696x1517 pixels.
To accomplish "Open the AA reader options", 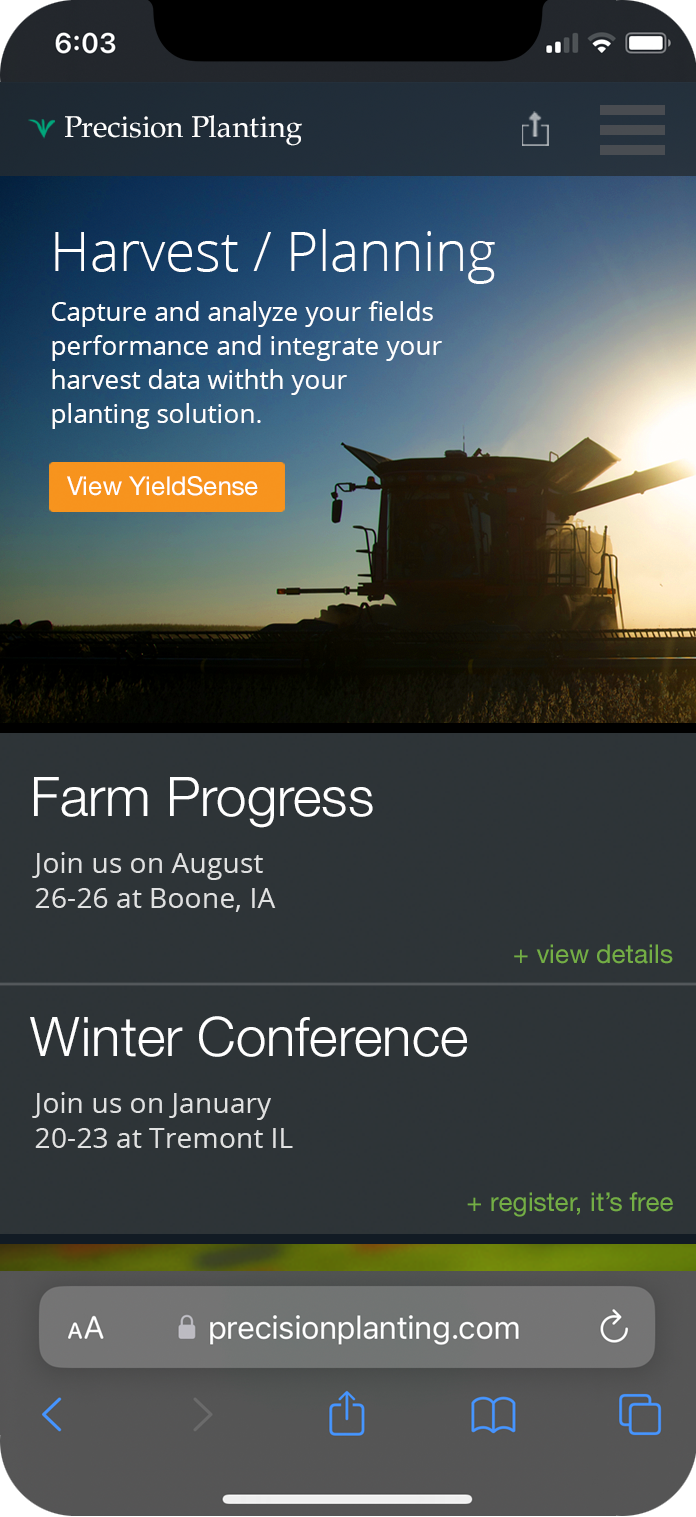I will pyautogui.click(x=86, y=1328).
